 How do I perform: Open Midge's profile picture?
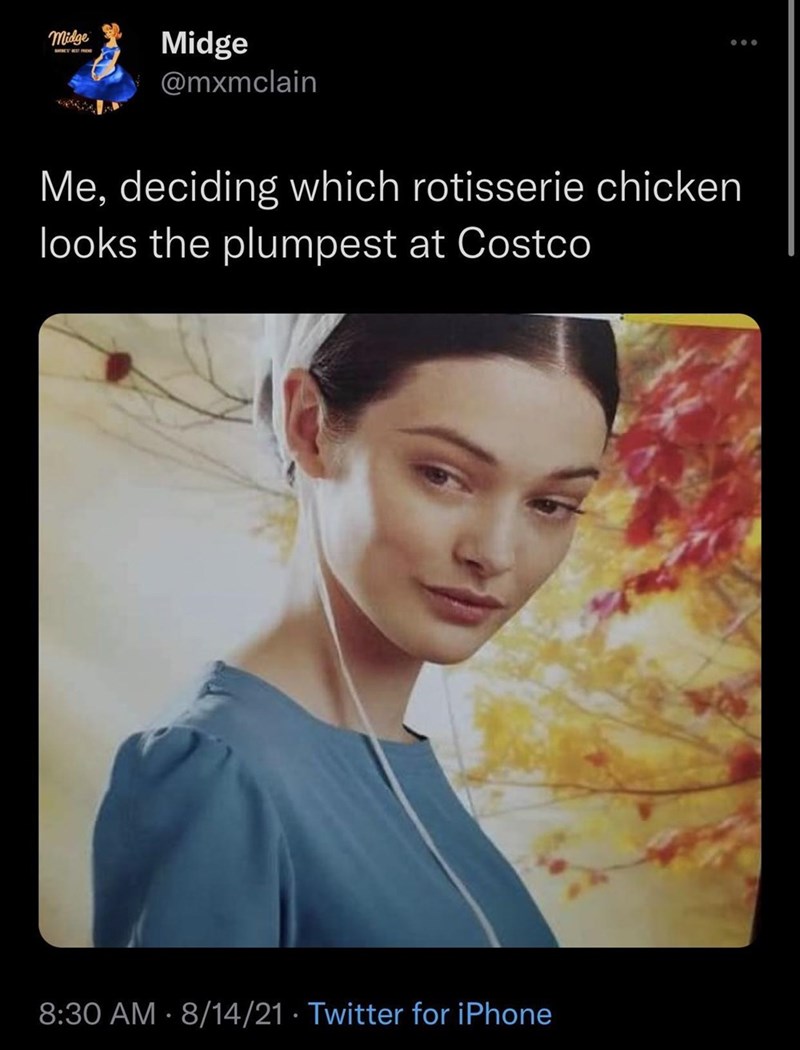point(93,65)
